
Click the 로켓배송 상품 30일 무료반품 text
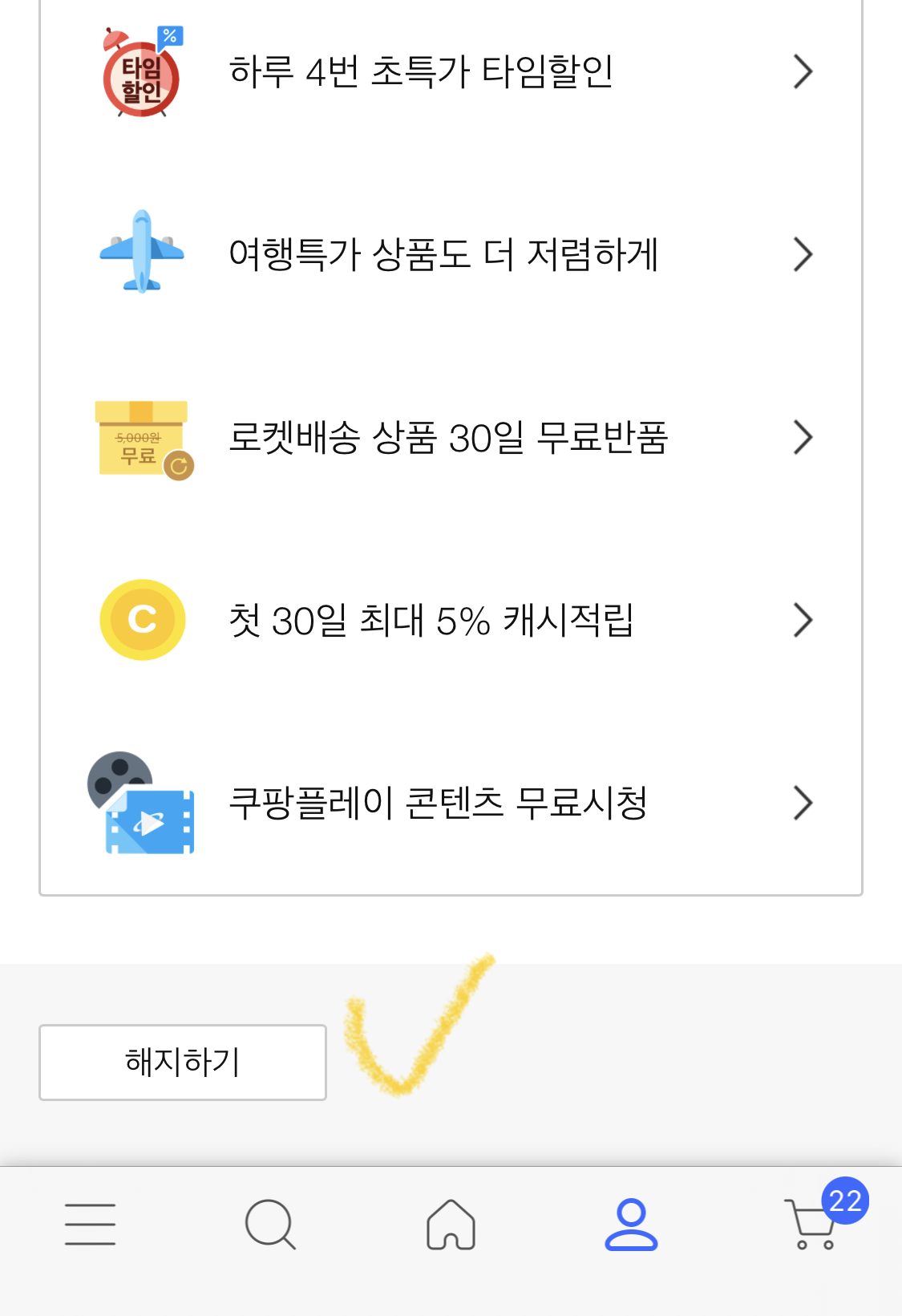click(447, 439)
